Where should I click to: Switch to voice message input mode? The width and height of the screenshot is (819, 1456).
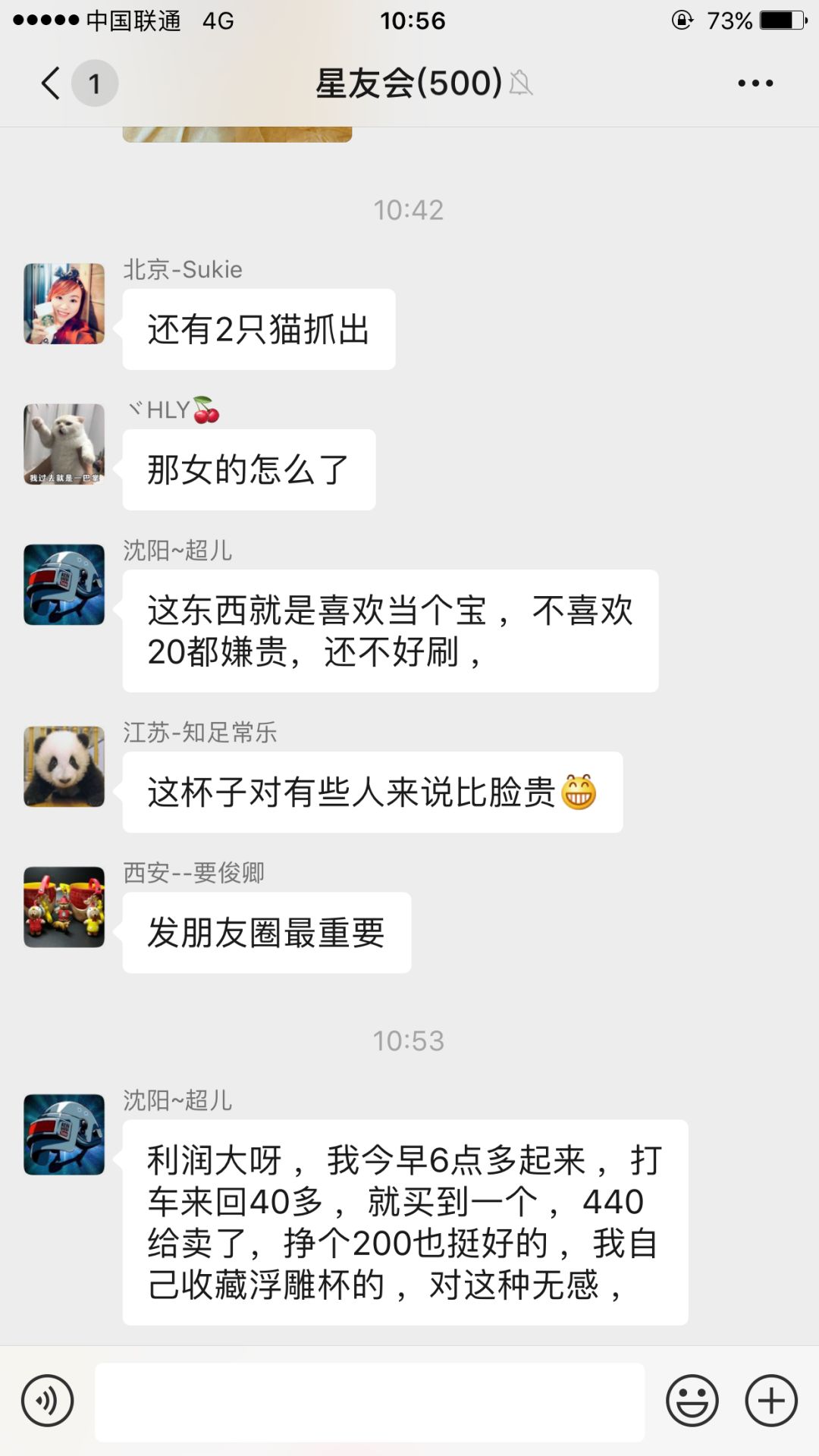click(47, 1399)
